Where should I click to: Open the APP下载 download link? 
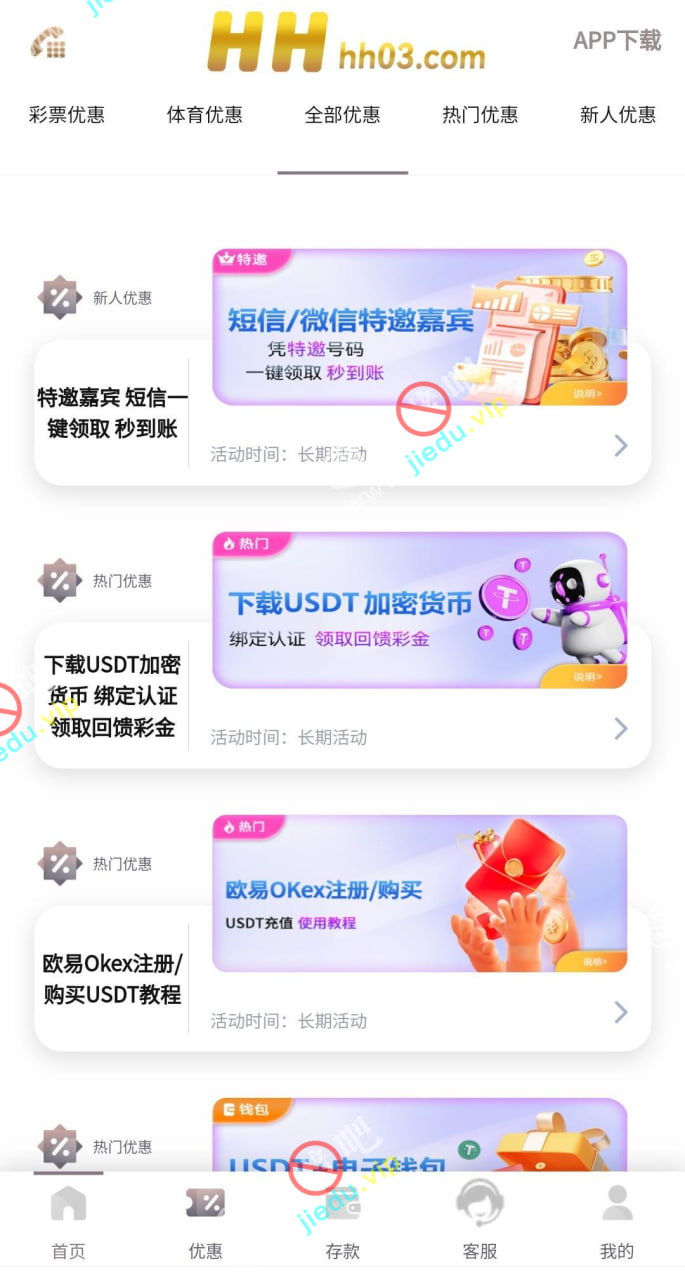click(x=616, y=41)
